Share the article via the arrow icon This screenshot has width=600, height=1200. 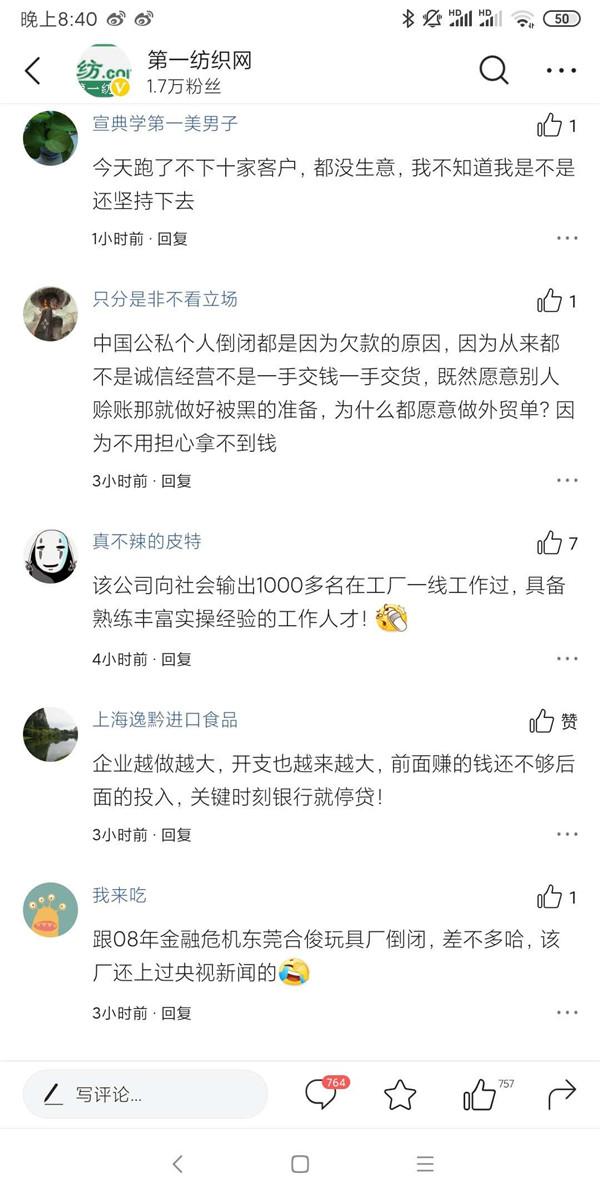click(562, 1094)
